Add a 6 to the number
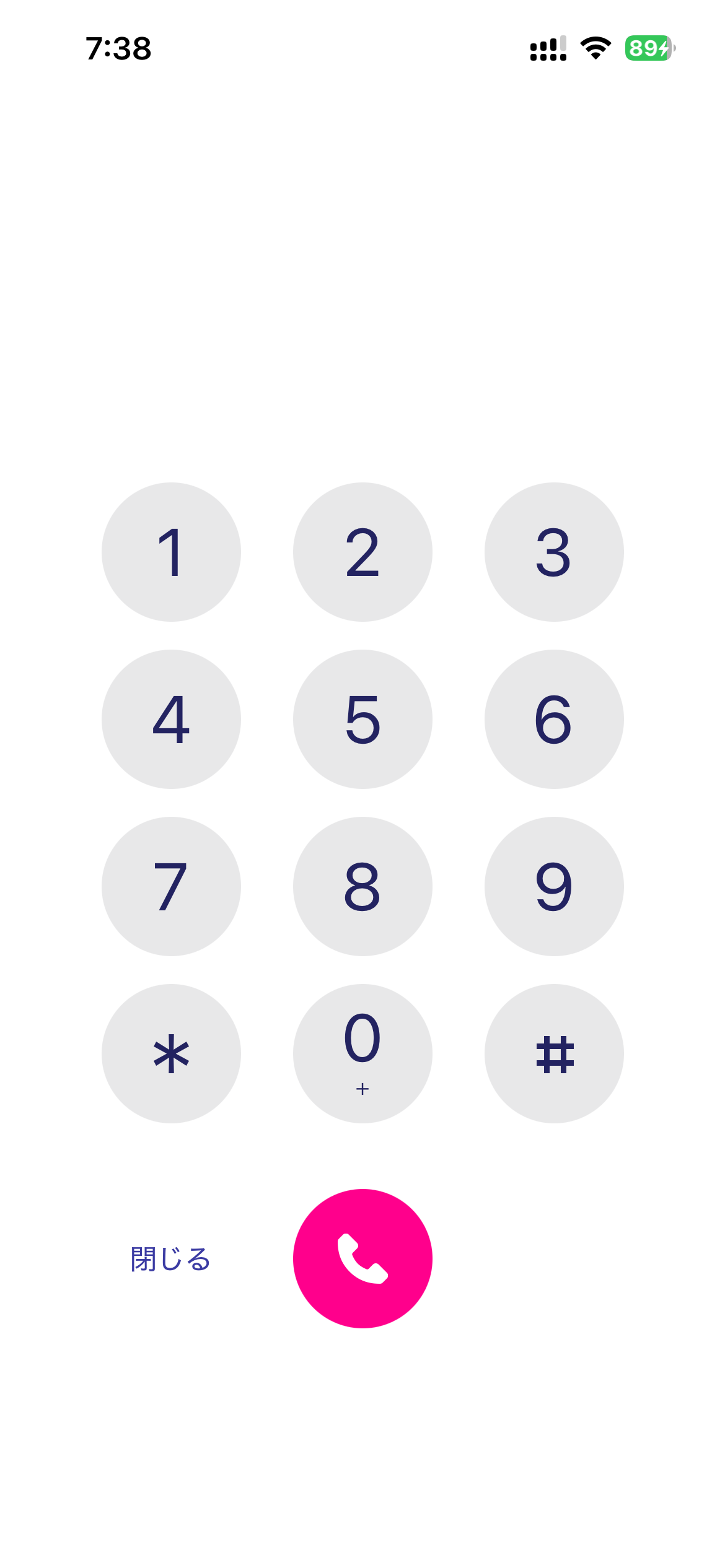This screenshot has width=725, height=1568. point(554,719)
